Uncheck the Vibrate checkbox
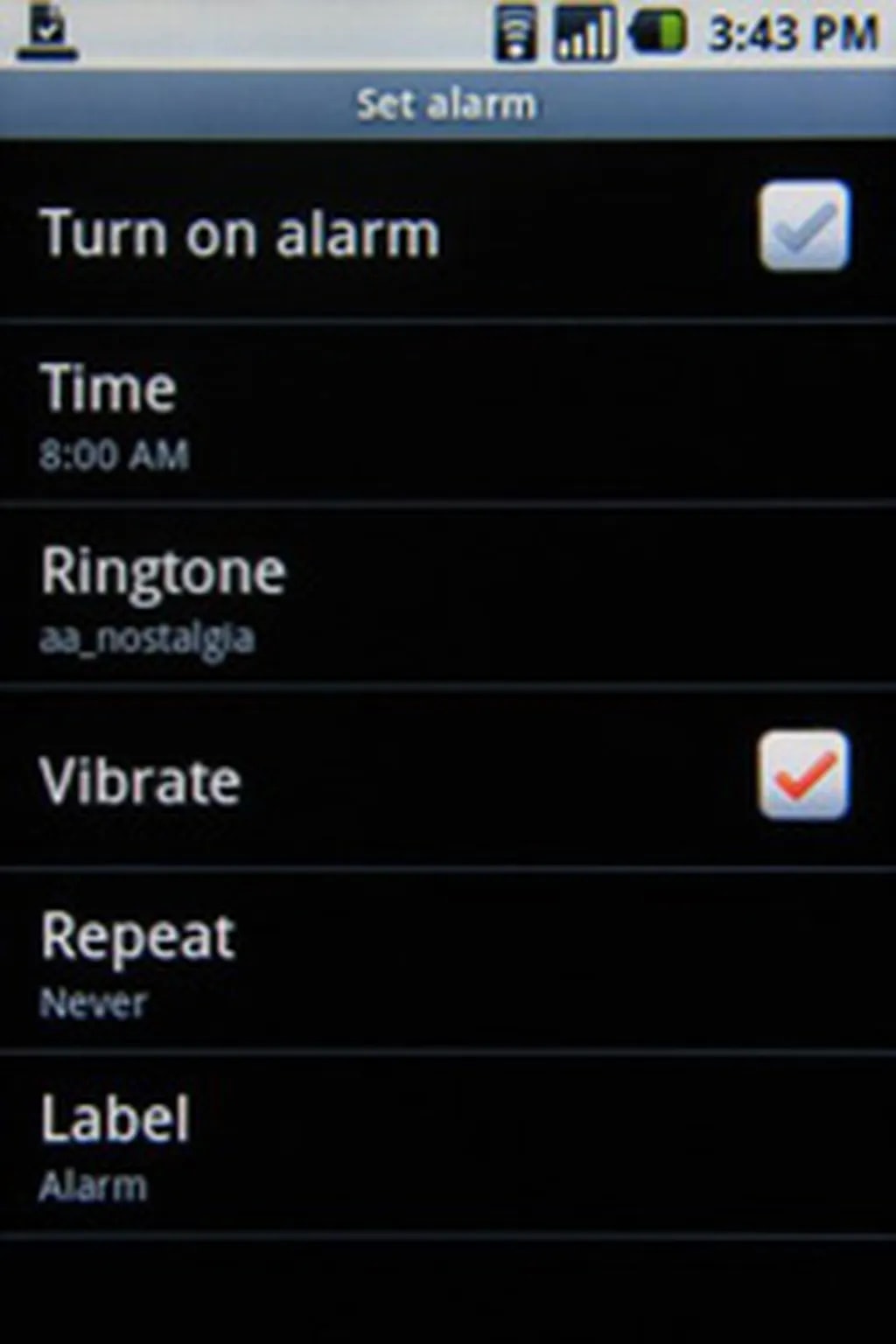 [x=803, y=776]
